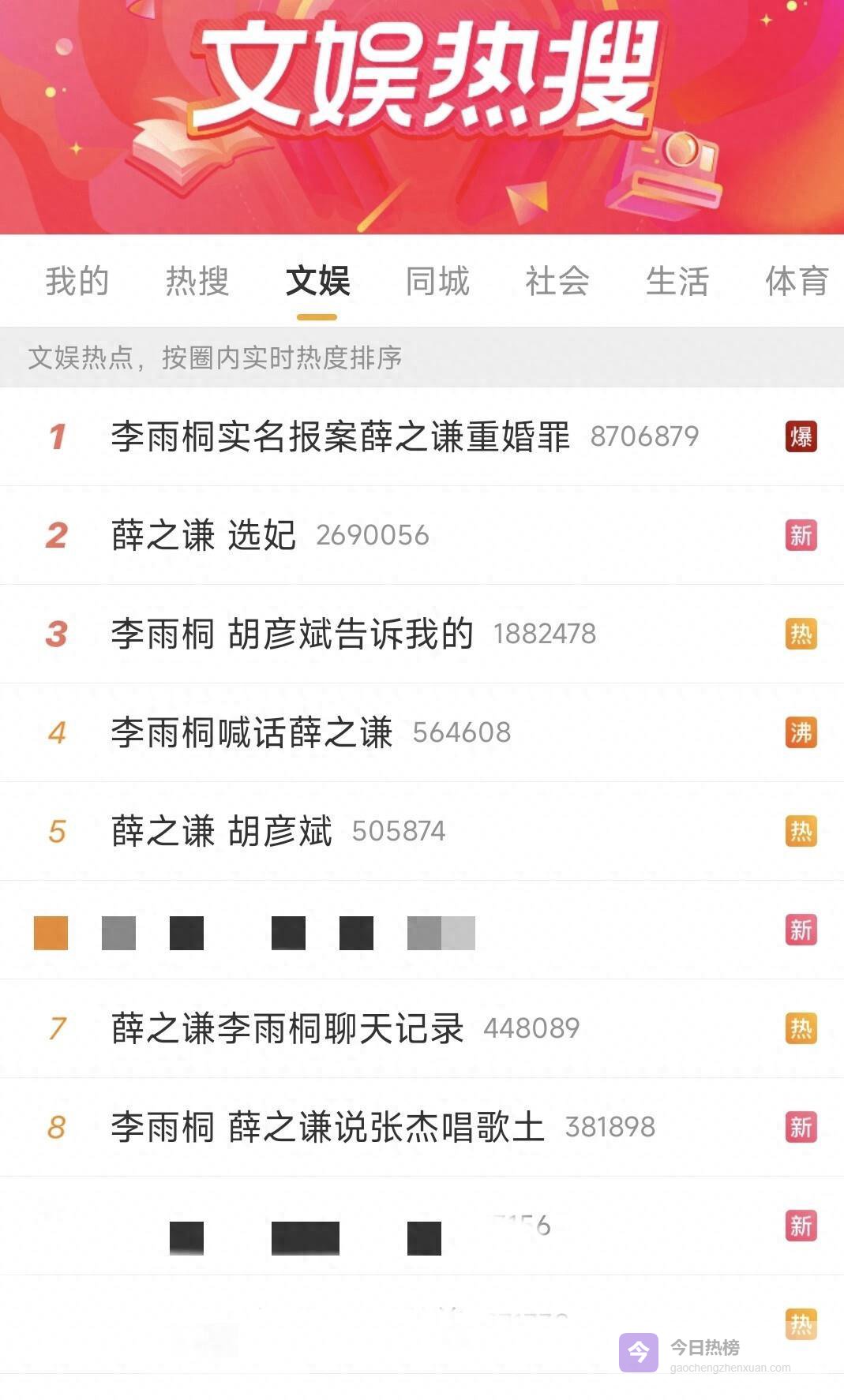Go to the 生活 tab
Viewport: 844px width, 1400px height.
677,281
